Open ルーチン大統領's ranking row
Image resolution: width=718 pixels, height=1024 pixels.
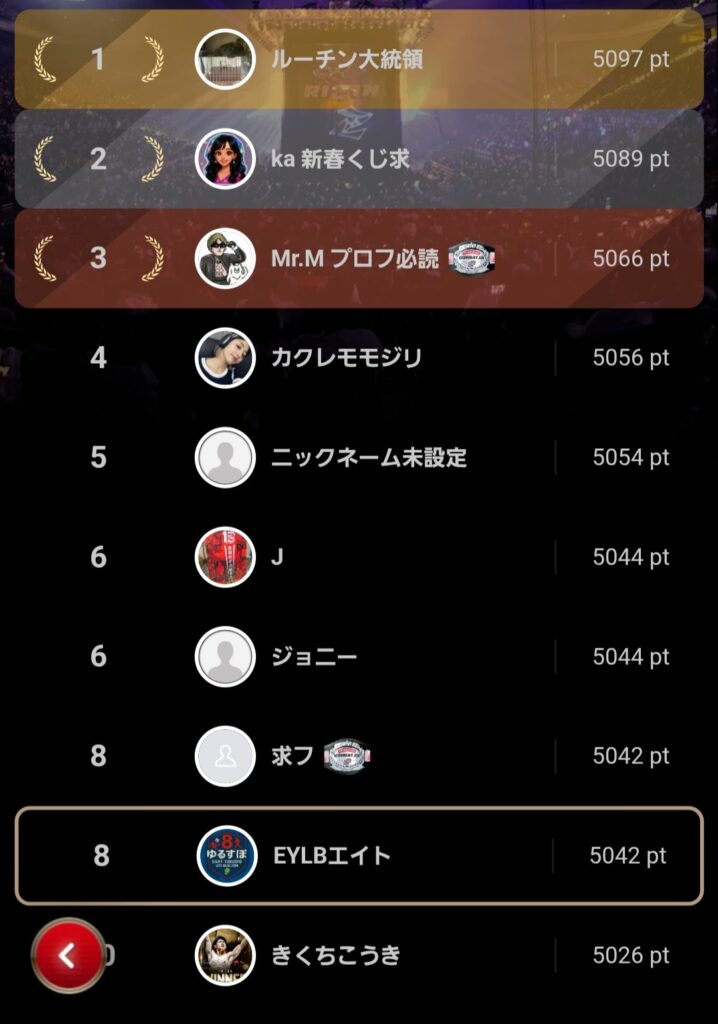pos(359,59)
